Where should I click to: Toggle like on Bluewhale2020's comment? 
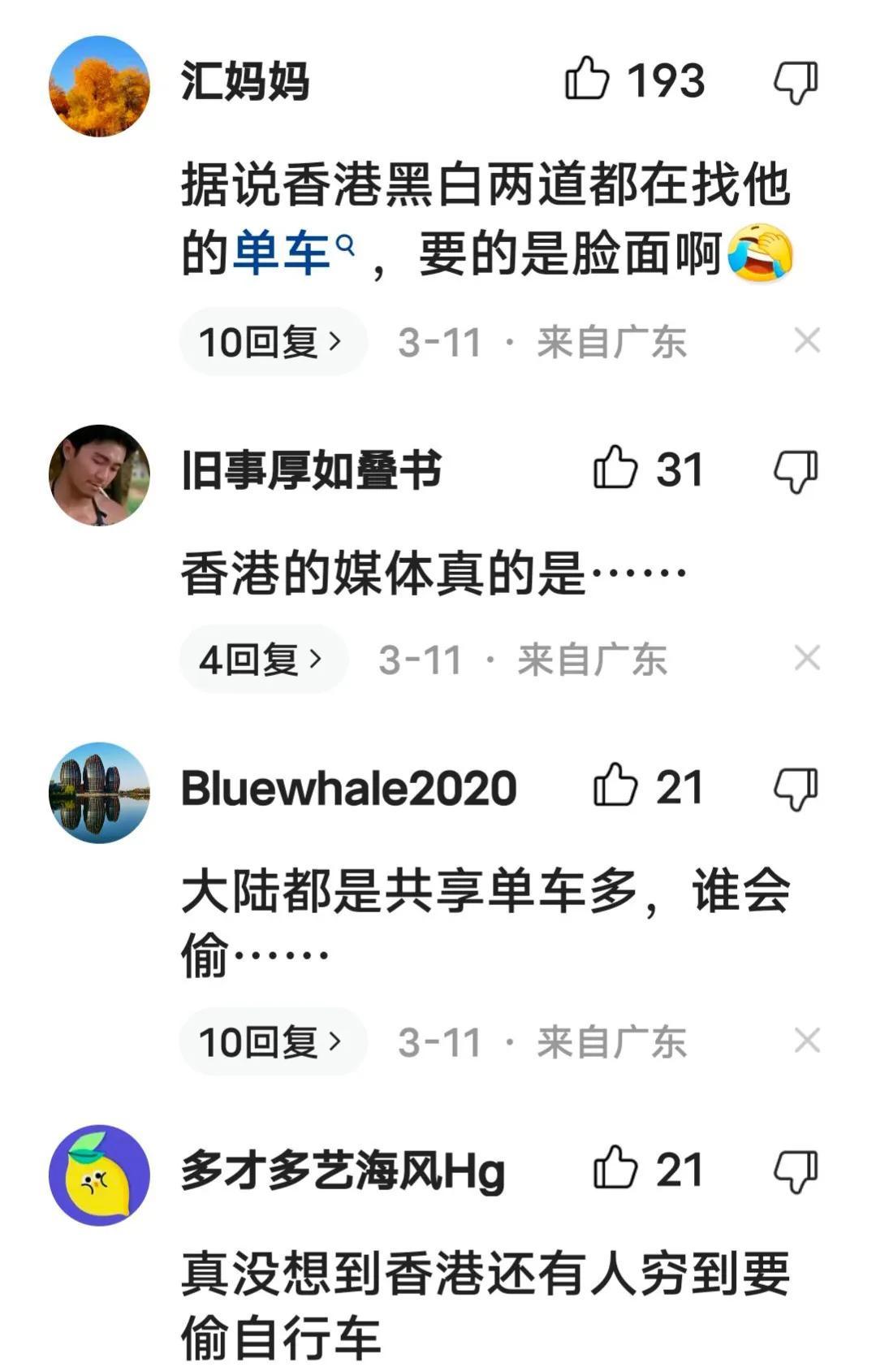617,786
